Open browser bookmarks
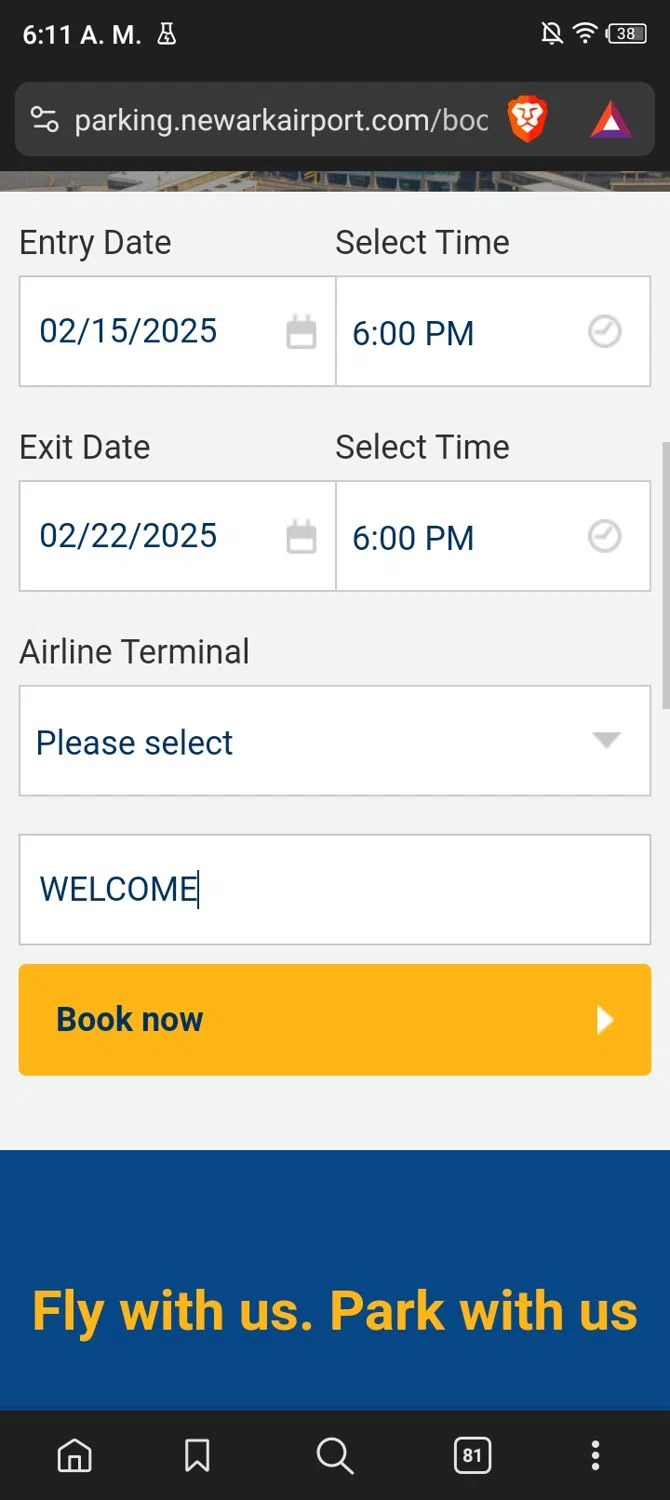The width and height of the screenshot is (670, 1500). (197, 1455)
